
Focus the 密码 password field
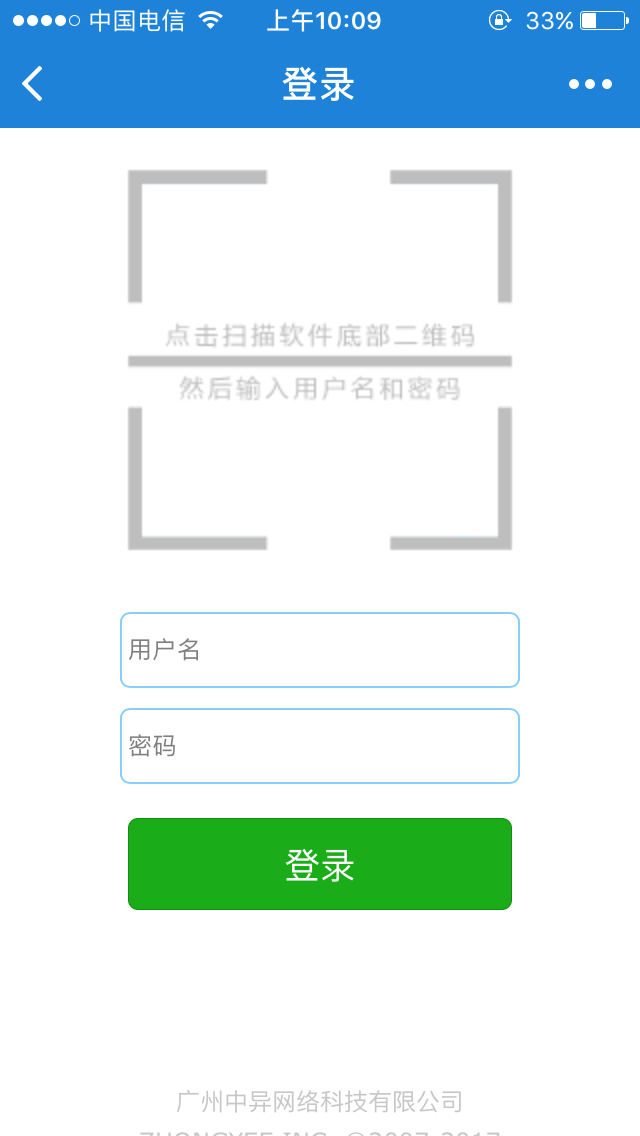320,746
